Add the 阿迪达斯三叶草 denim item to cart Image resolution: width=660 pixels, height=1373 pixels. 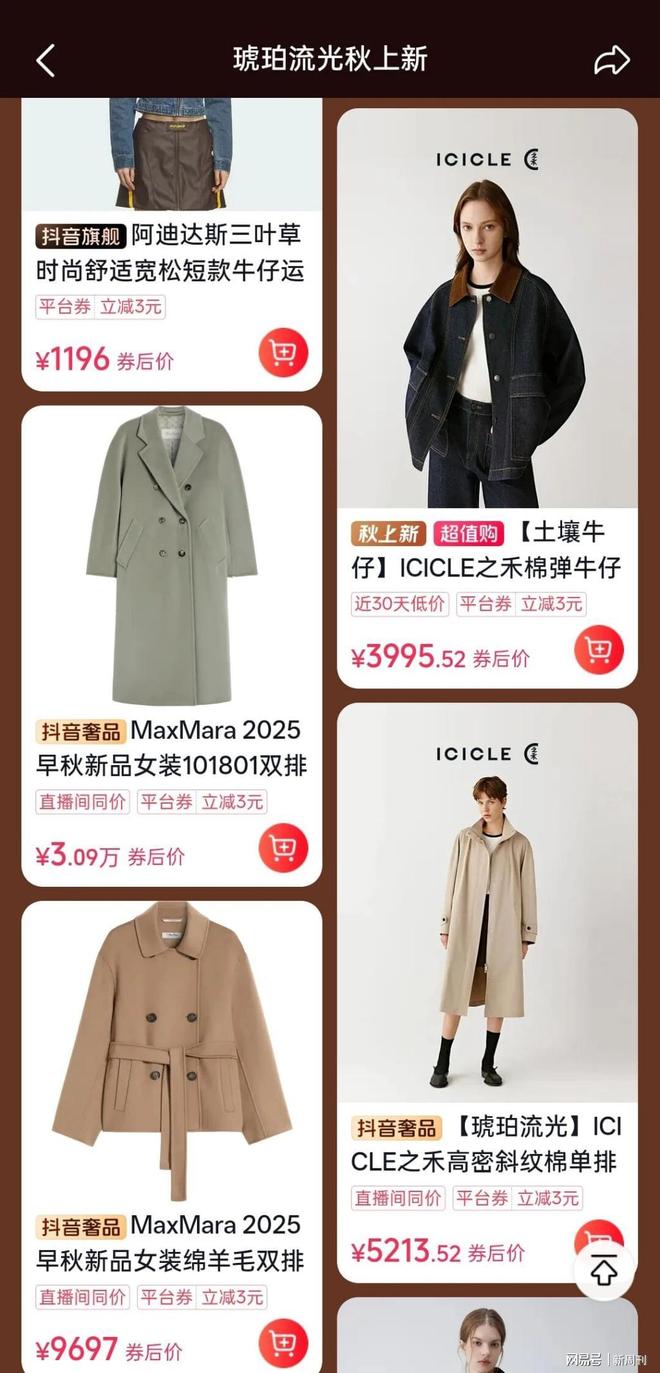click(x=283, y=352)
